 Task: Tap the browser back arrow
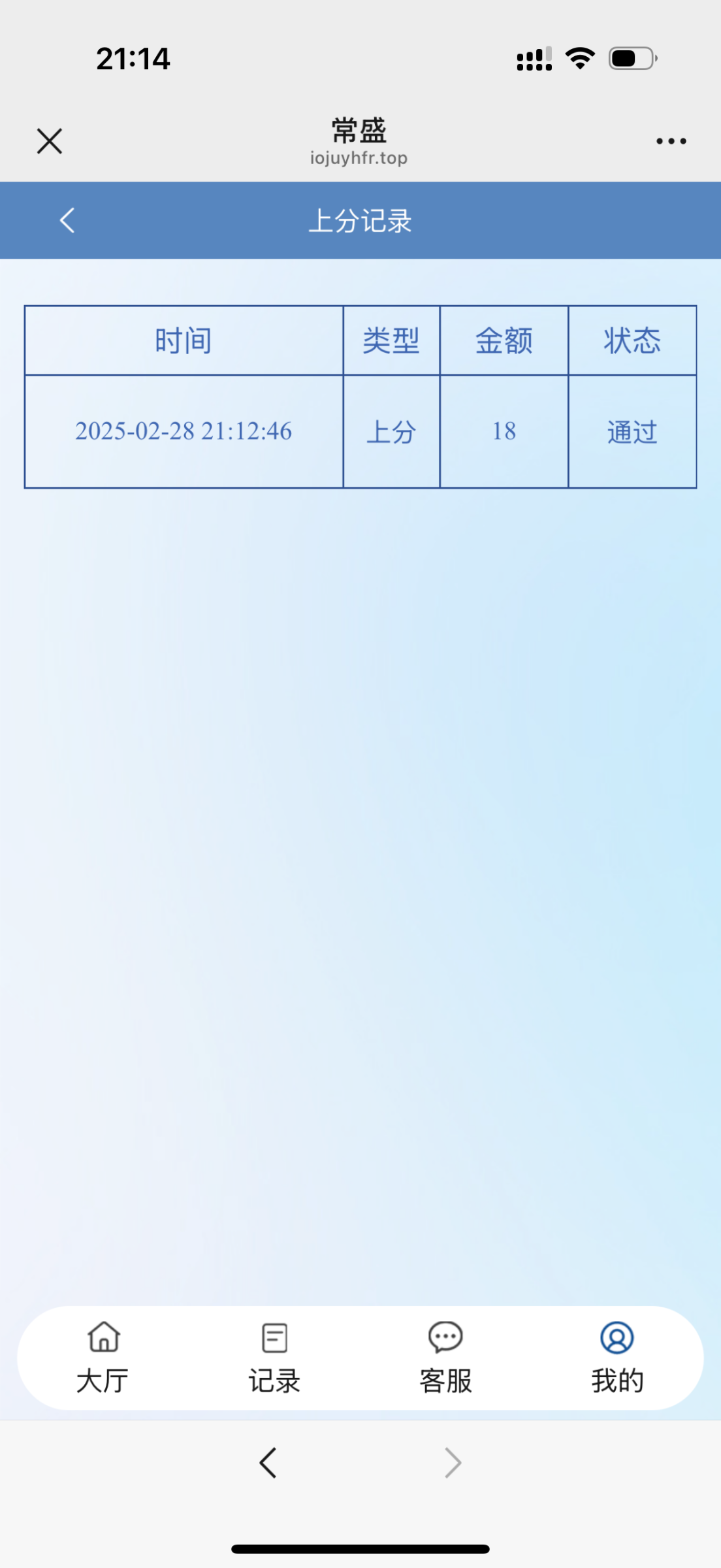(268, 1462)
